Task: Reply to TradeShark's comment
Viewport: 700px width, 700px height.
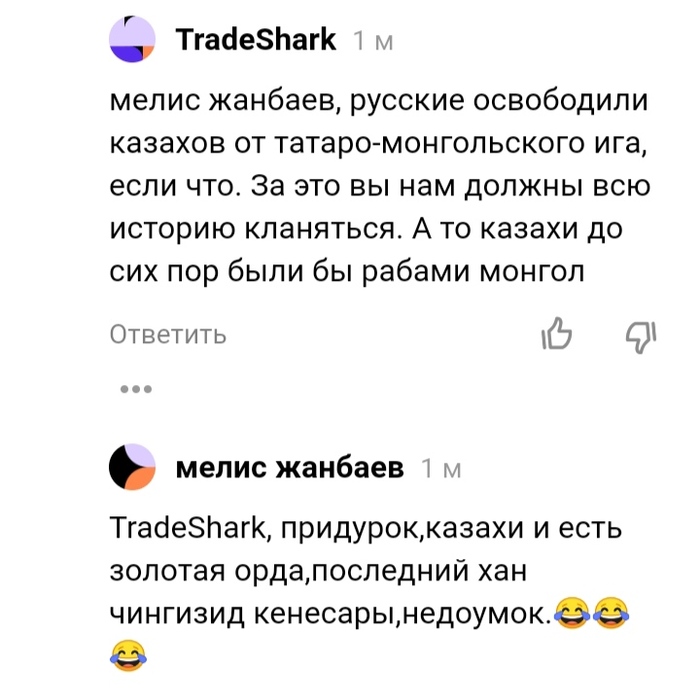Action: 168,334
